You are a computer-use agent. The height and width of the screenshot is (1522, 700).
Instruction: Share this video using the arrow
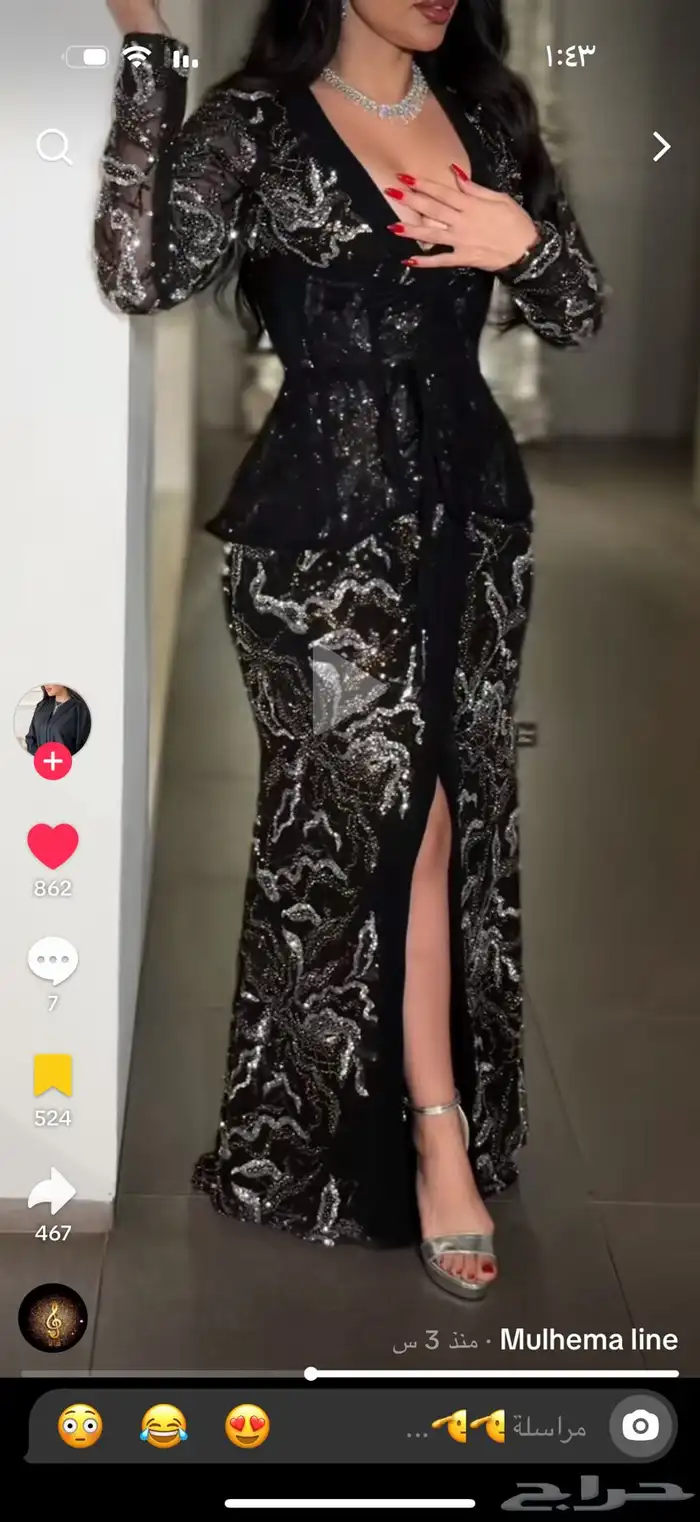pyautogui.click(x=53, y=1192)
